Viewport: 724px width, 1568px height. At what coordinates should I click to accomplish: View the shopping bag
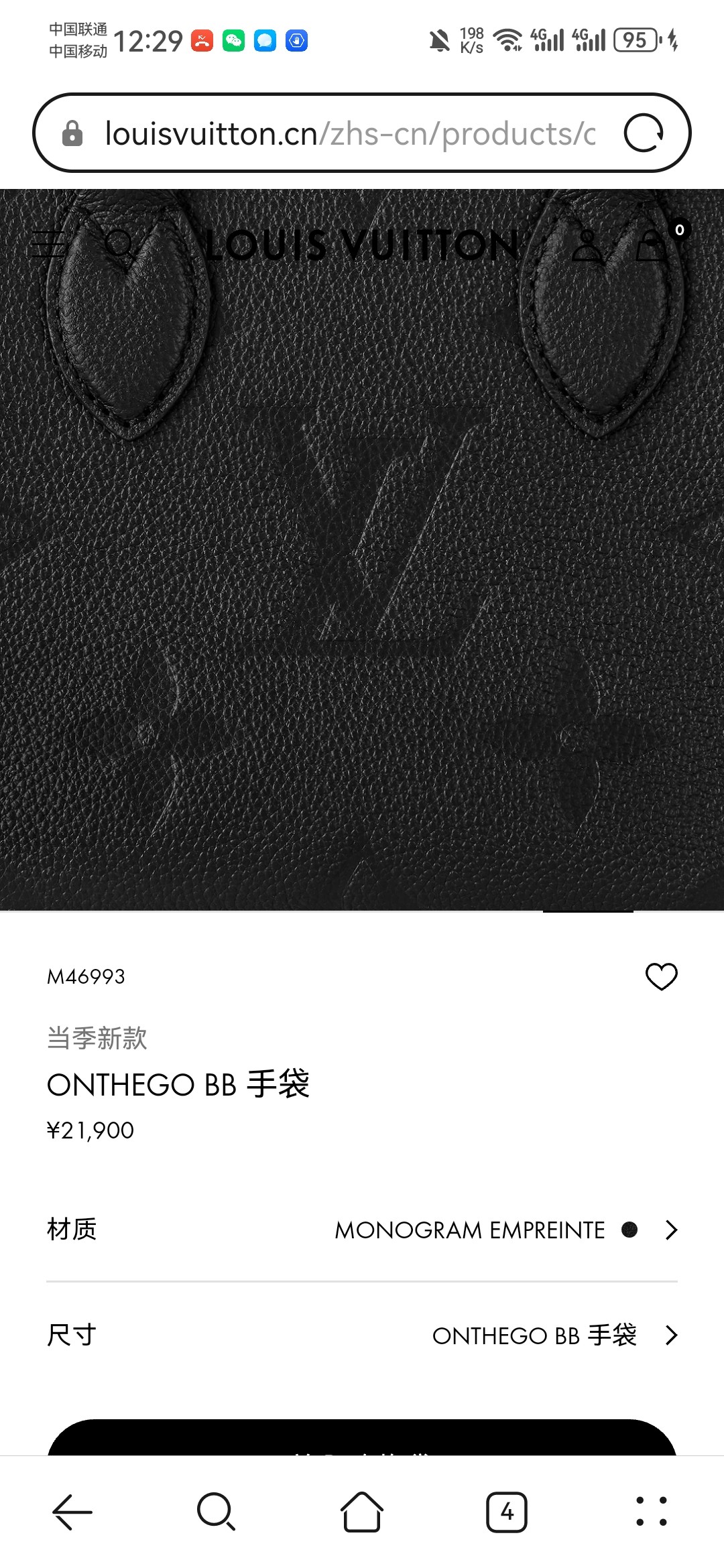coord(652,245)
